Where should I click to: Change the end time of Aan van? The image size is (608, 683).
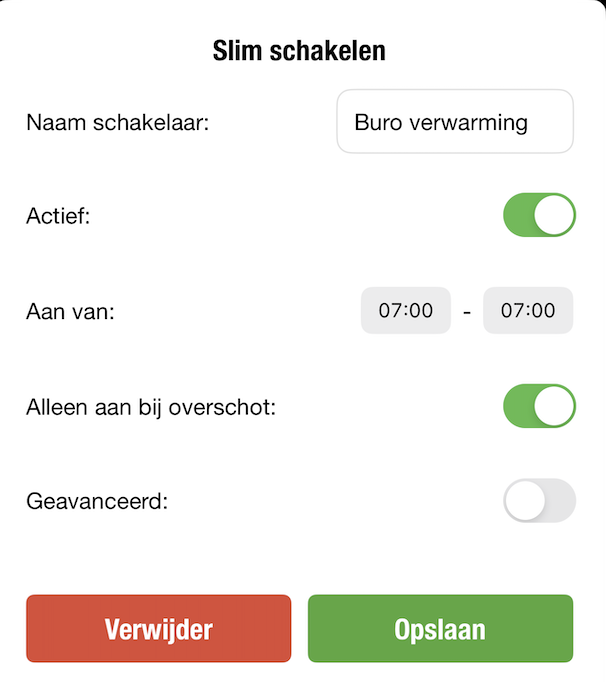[528, 310]
